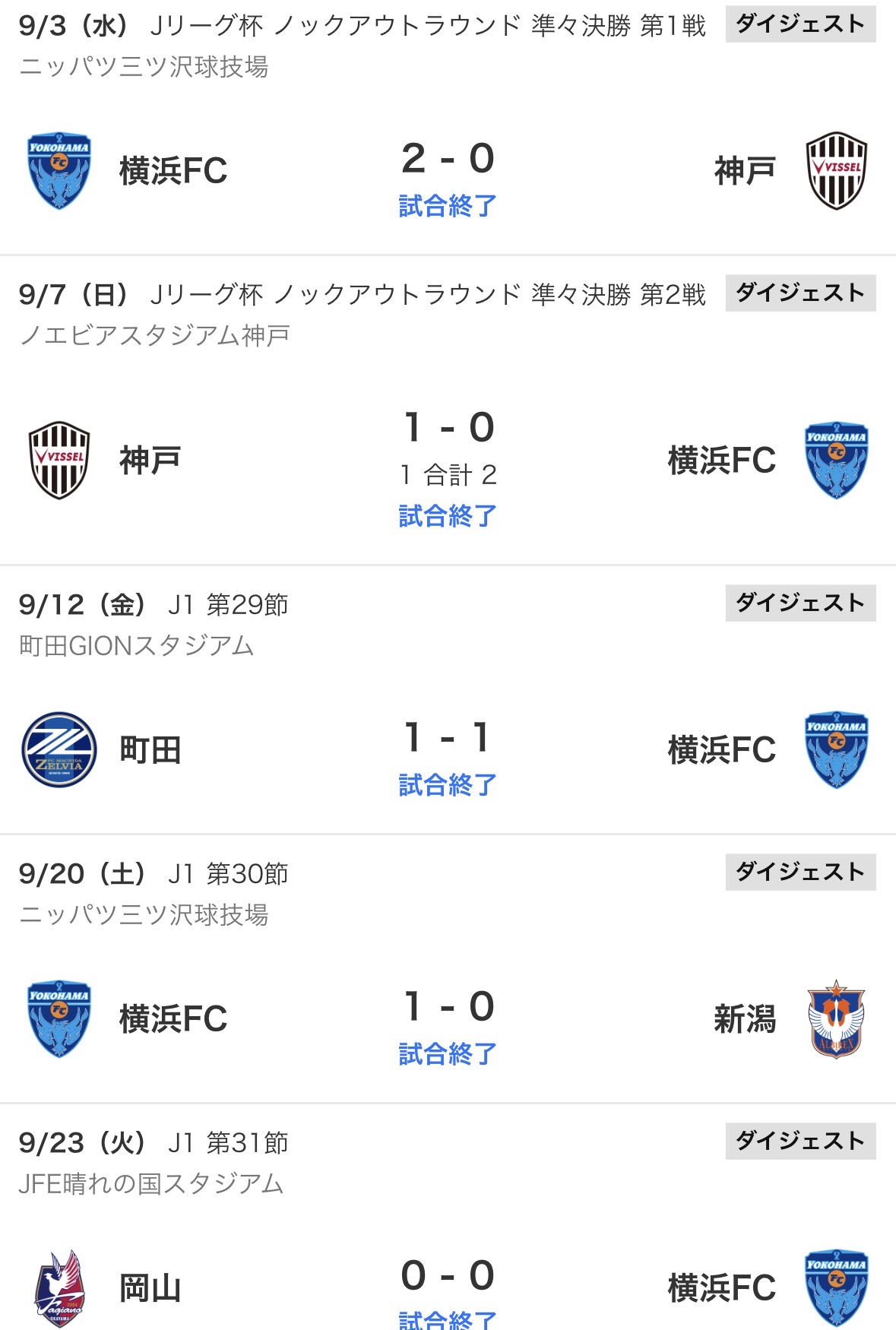The width and height of the screenshot is (896, 1330).
Task: Open ダイジェスト for the 9/7 Kobe vs Yokohama FC match
Action: 800,293
